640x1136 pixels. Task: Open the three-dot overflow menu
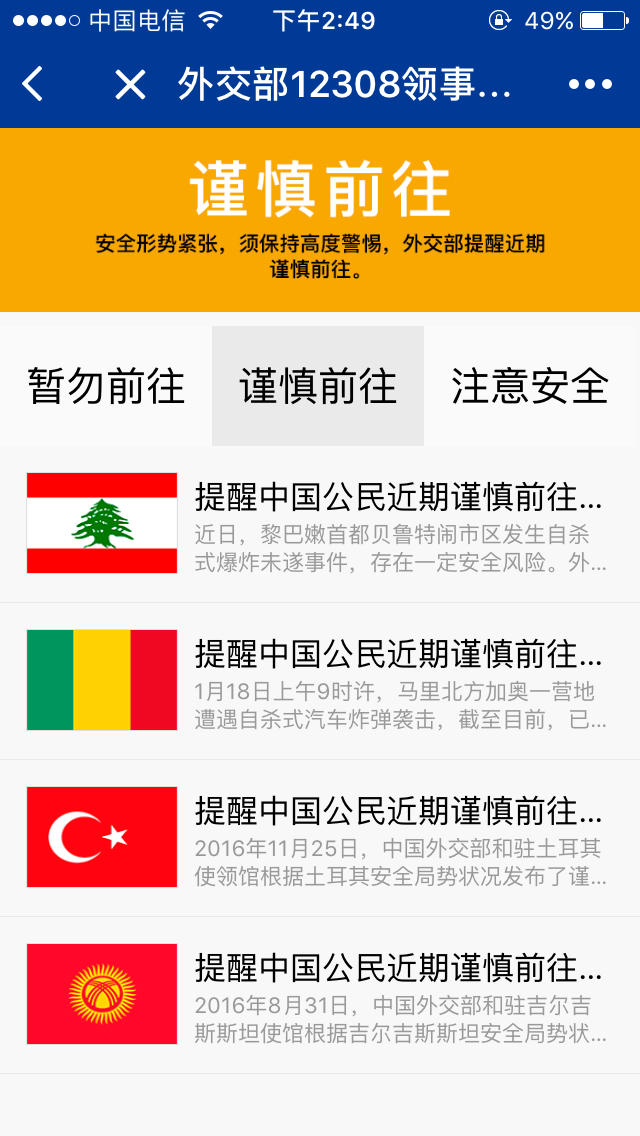pyautogui.click(x=590, y=85)
